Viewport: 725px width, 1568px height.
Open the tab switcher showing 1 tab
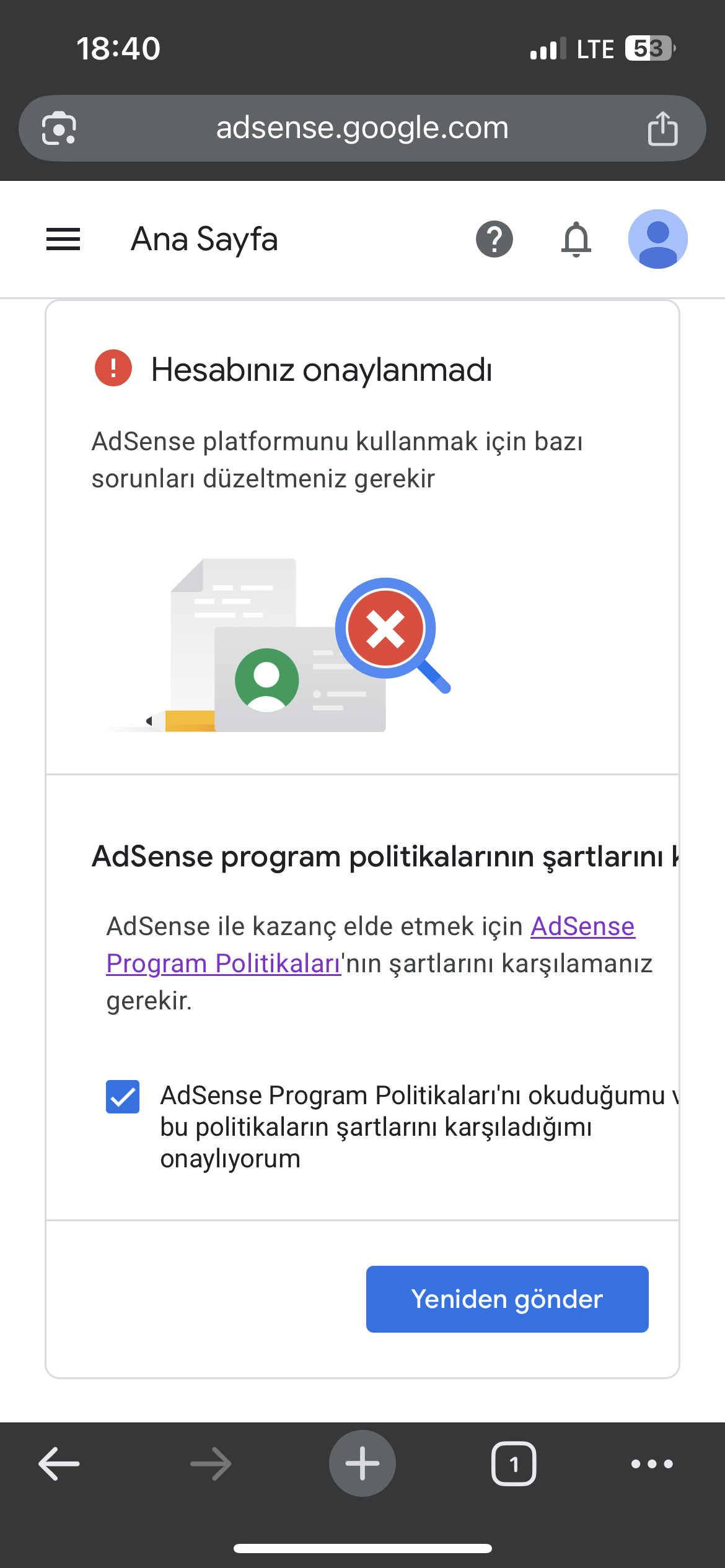pos(514,1464)
